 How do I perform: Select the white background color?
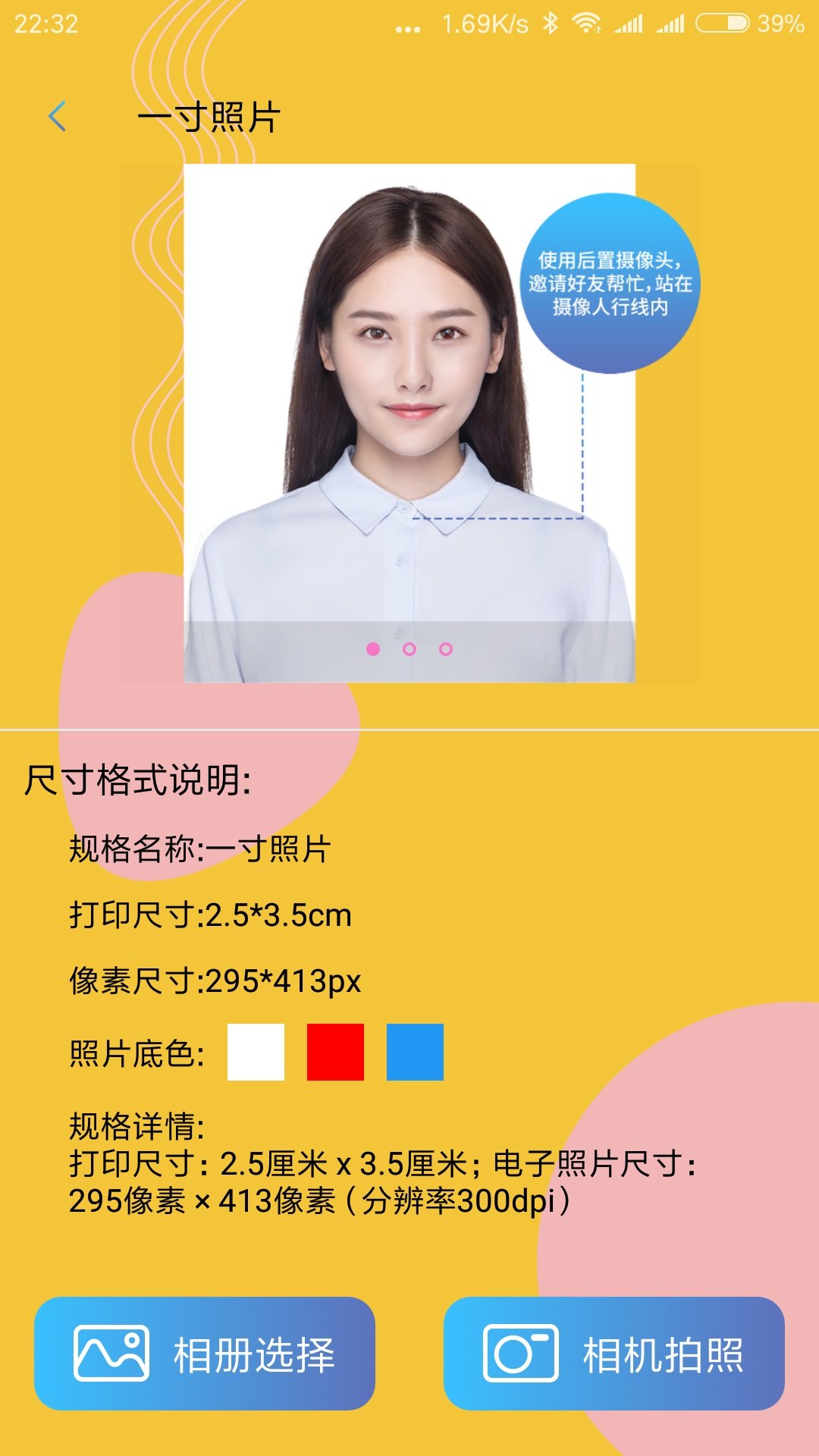point(256,1052)
